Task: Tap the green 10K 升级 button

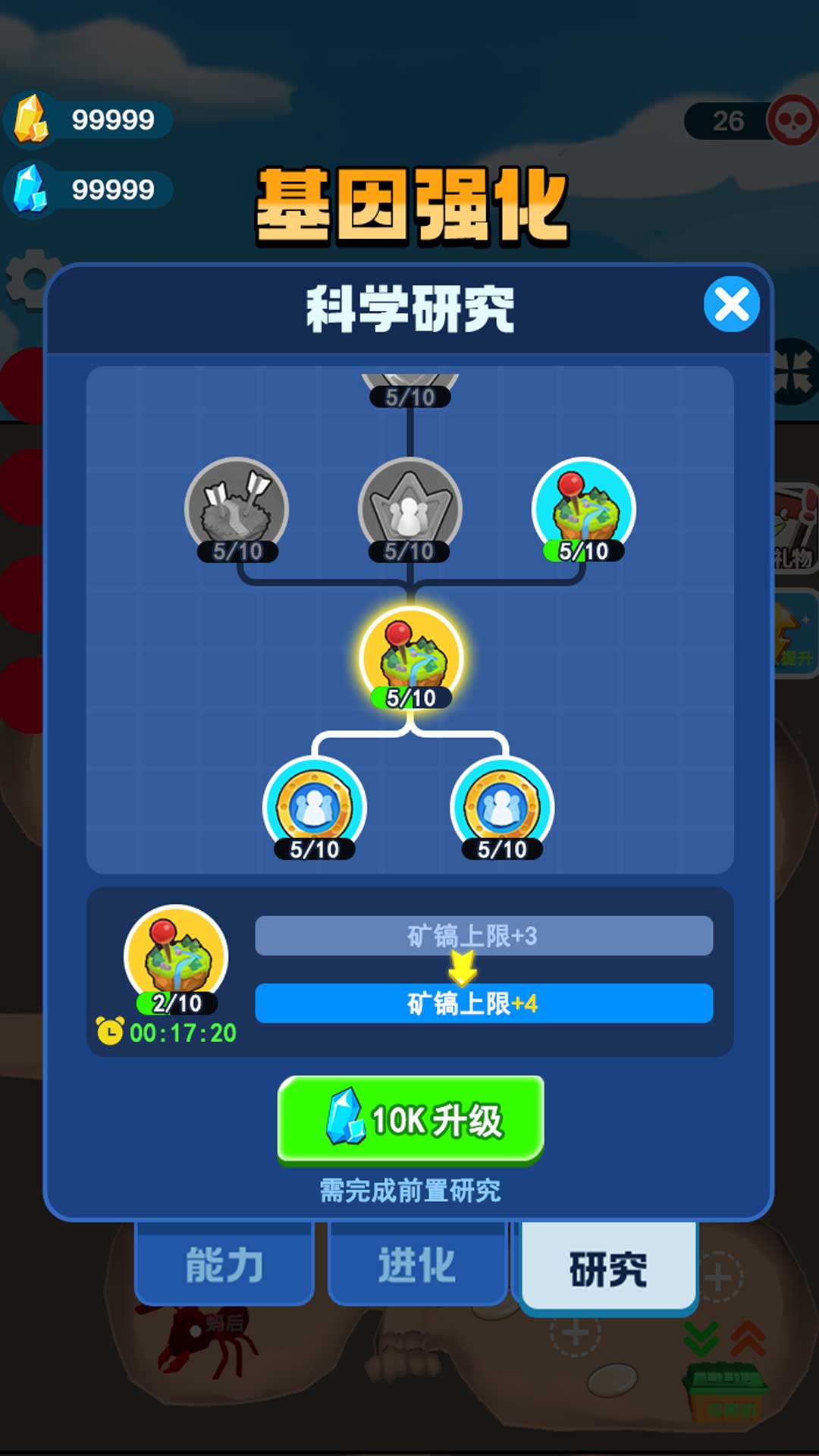Action: 410,1119
